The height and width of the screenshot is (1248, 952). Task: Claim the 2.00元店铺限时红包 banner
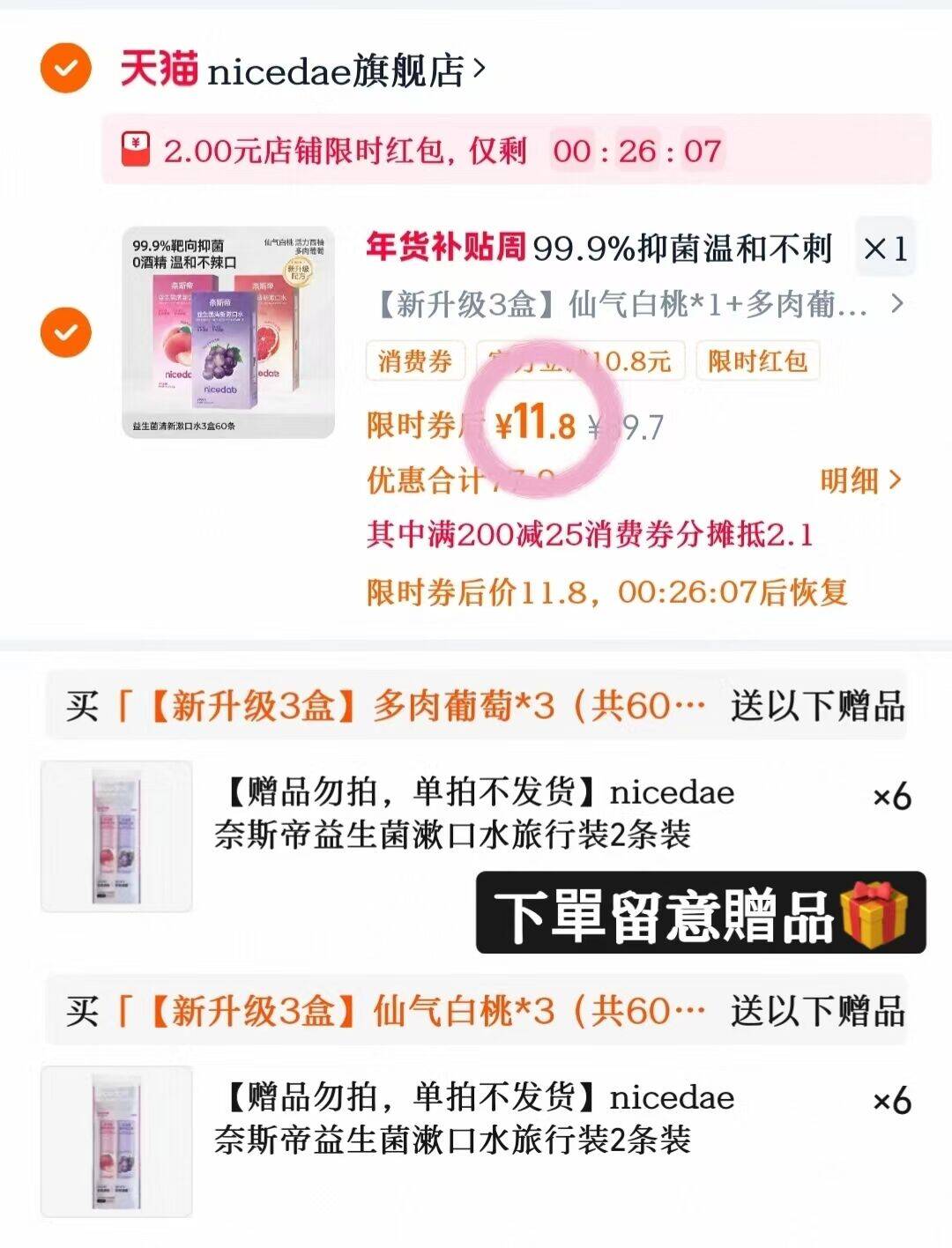(517, 150)
